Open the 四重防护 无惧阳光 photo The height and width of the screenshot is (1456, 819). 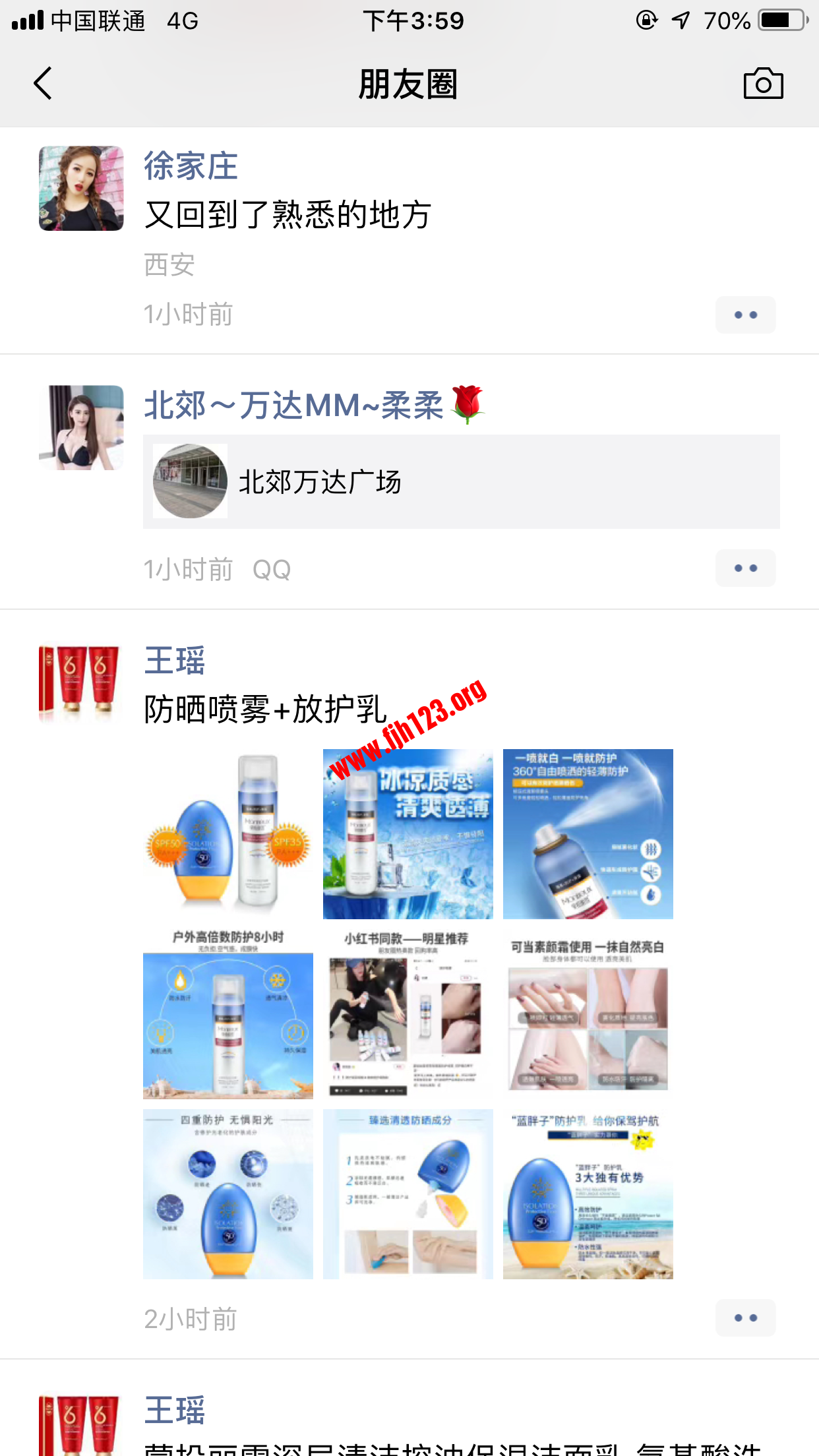pyautogui.click(x=228, y=1194)
